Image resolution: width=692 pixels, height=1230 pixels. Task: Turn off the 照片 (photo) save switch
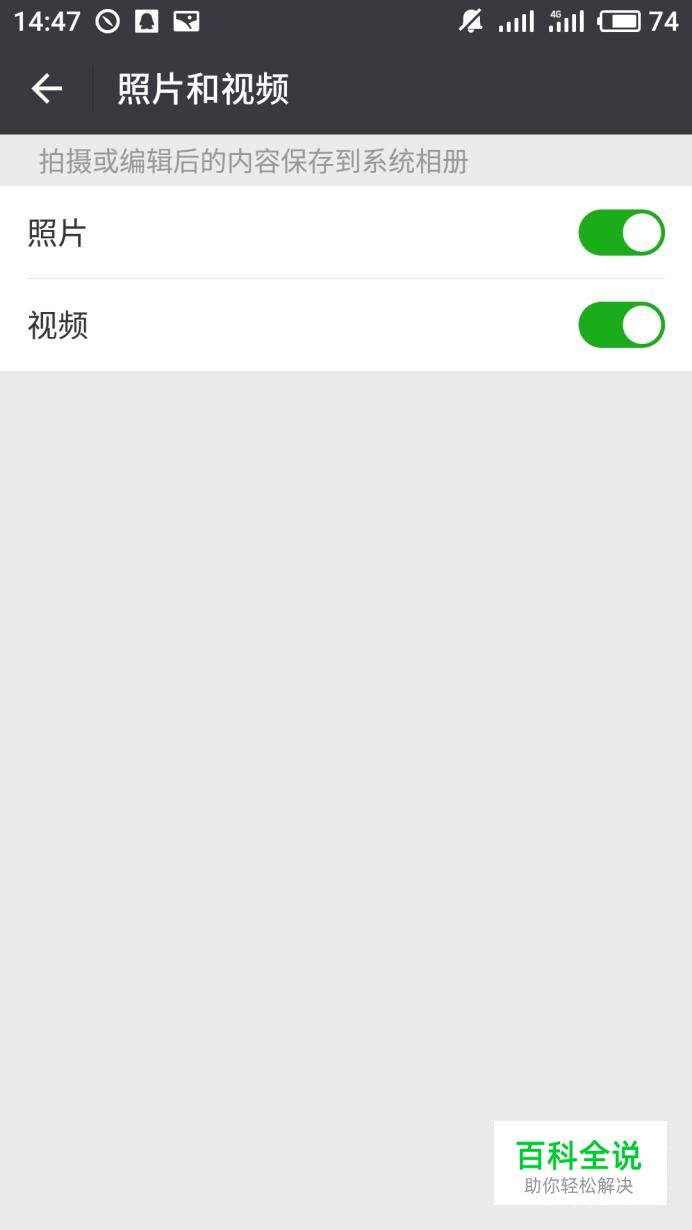point(621,233)
